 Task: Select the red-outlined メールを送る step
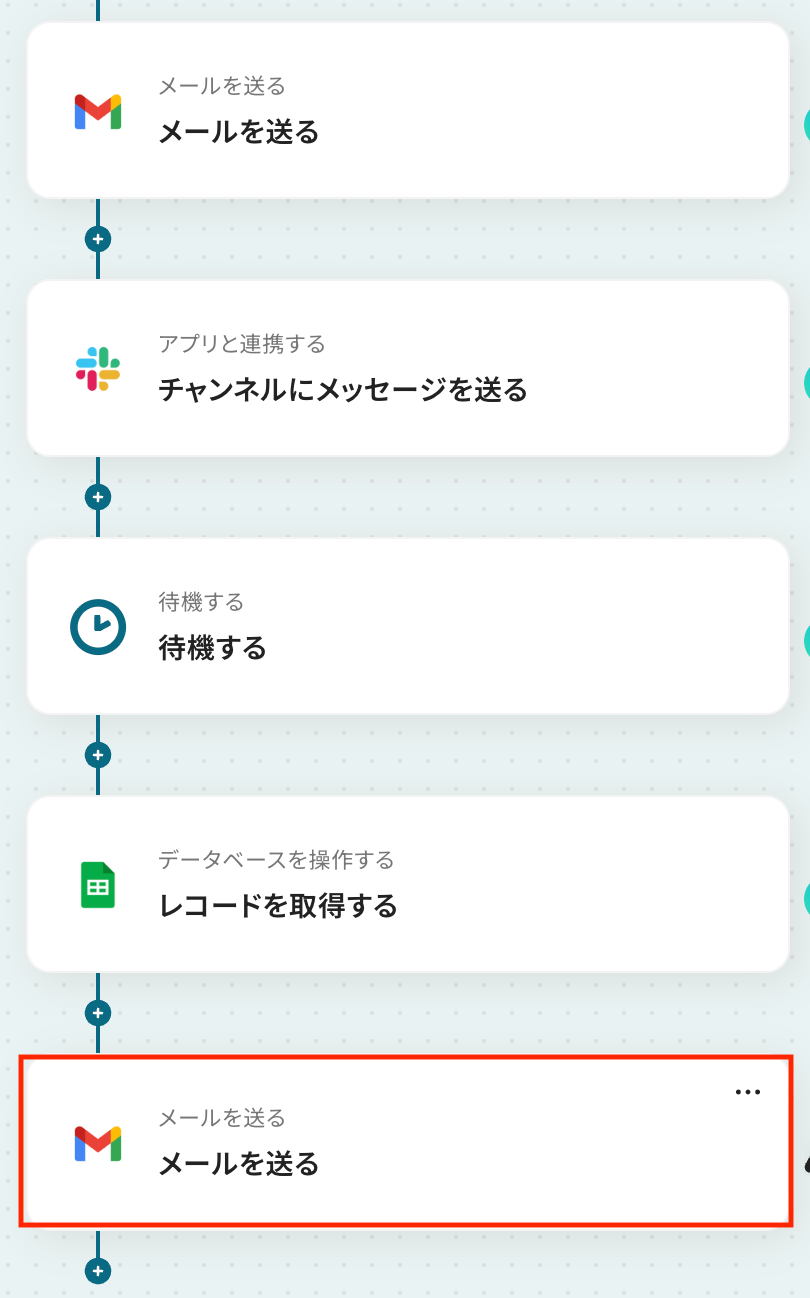(408, 1142)
